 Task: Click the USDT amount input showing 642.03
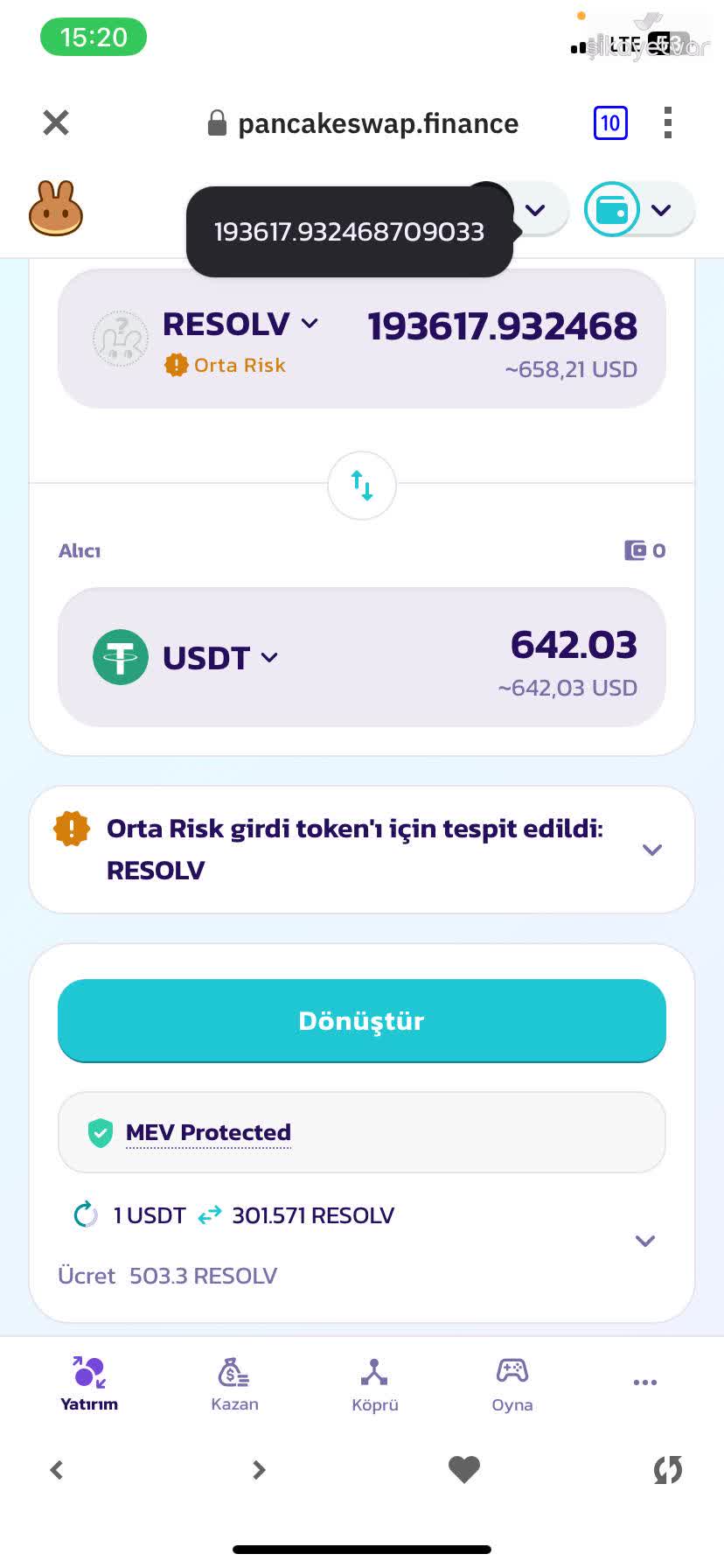(x=574, y=645)
